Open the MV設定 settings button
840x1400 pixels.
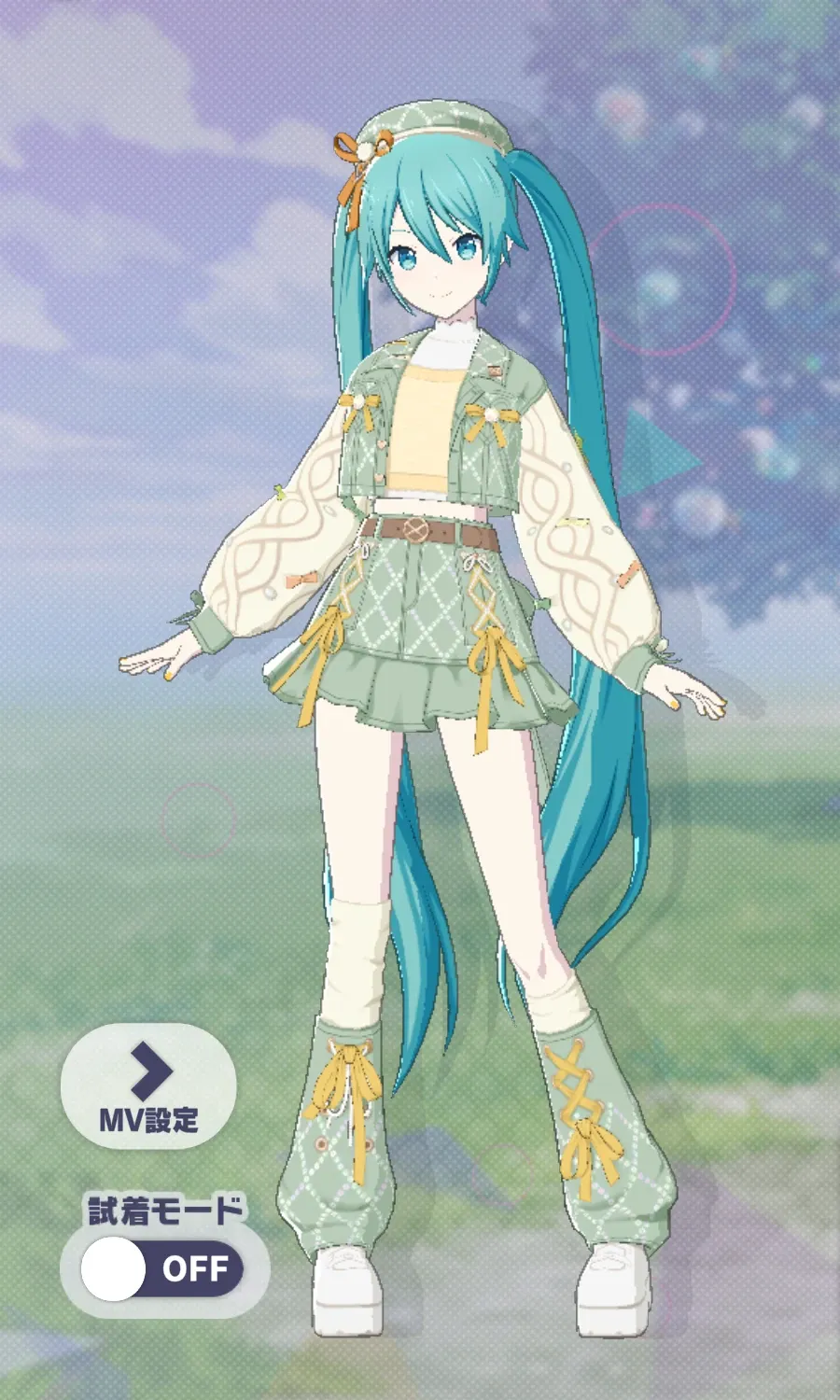[x=148, y=1086]
